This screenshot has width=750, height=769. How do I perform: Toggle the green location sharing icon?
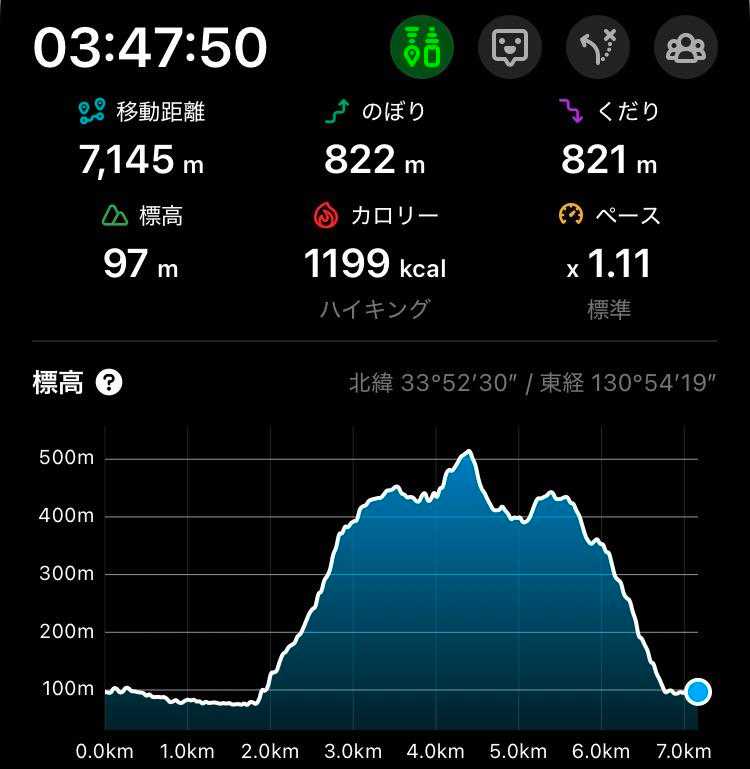click(x=421, y=47)
